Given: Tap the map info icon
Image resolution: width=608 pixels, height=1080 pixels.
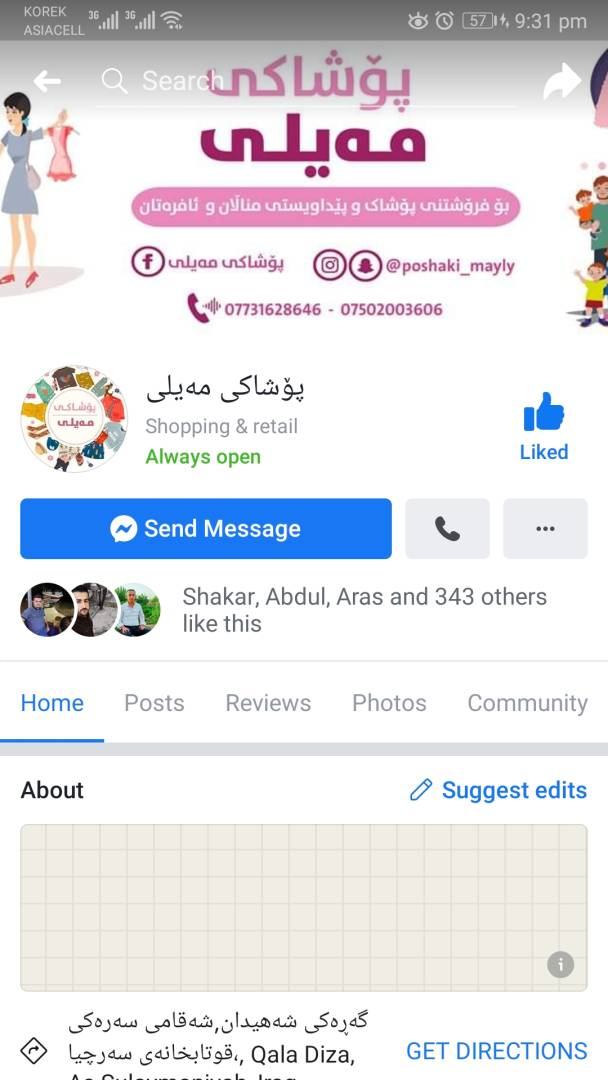Looking at the screenshot, I should point(560,964).
